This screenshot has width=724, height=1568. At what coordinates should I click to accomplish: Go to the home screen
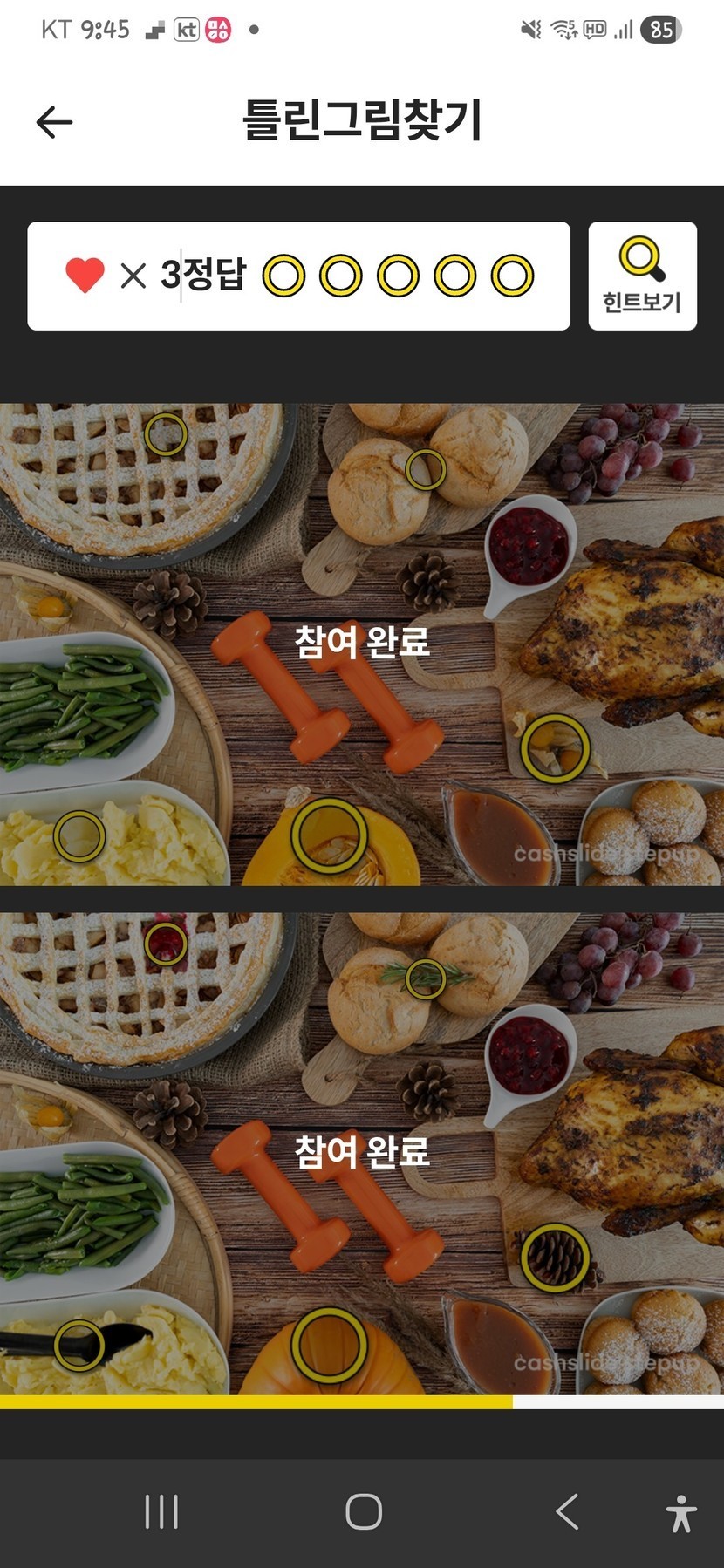[364, 1511]
